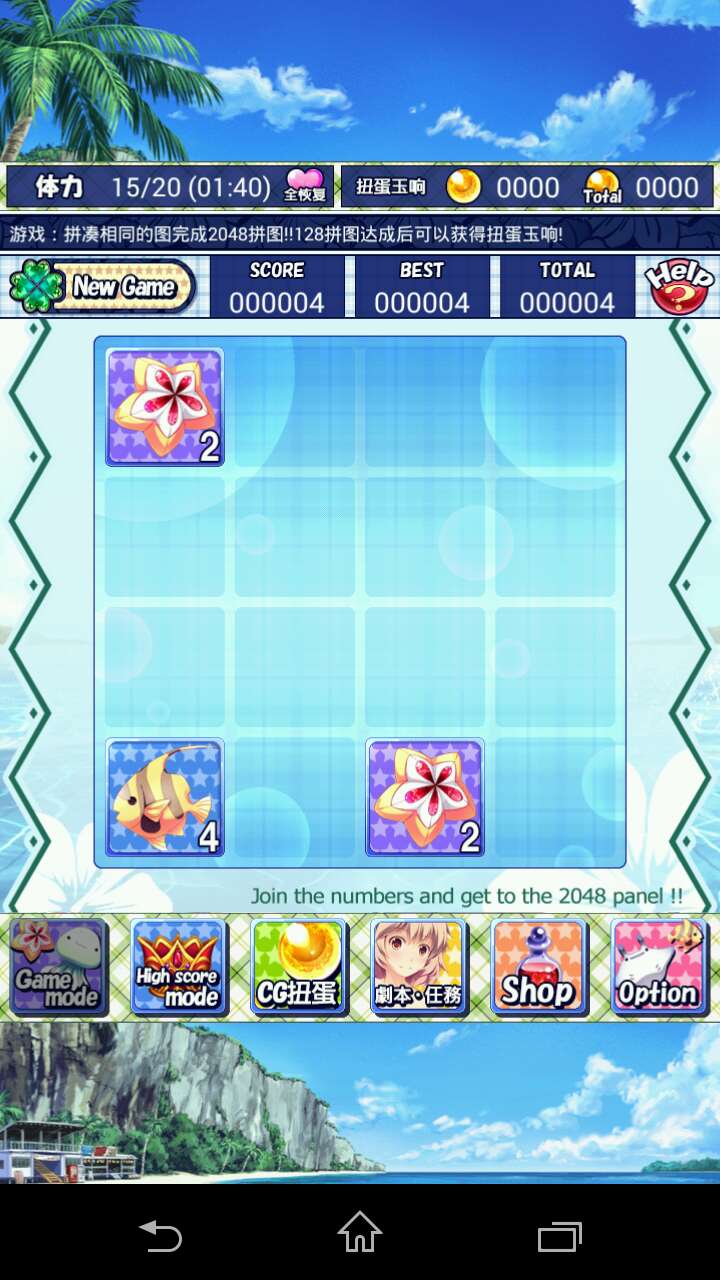Tap the heart stamina recovery button

coord(304,187)
